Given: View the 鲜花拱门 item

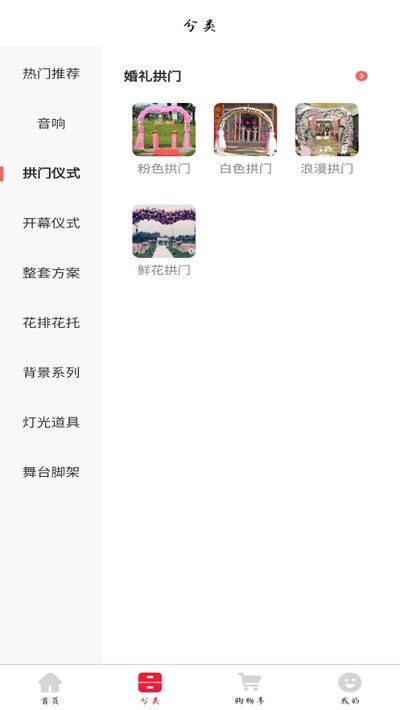Looking at the screenshot, I should (x=164, y=240).
